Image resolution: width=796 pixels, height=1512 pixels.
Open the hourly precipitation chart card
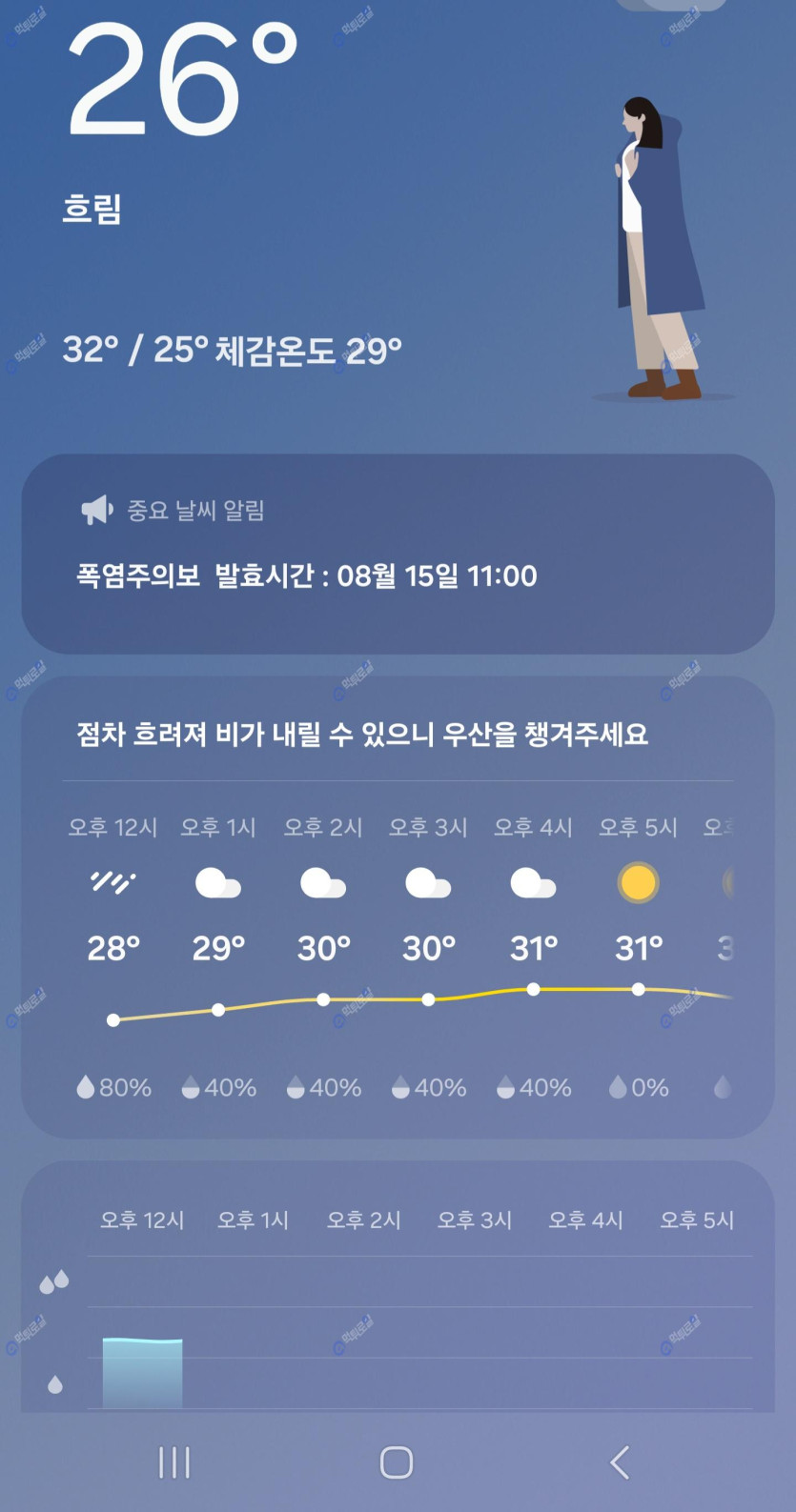[x=398, y=1286]
